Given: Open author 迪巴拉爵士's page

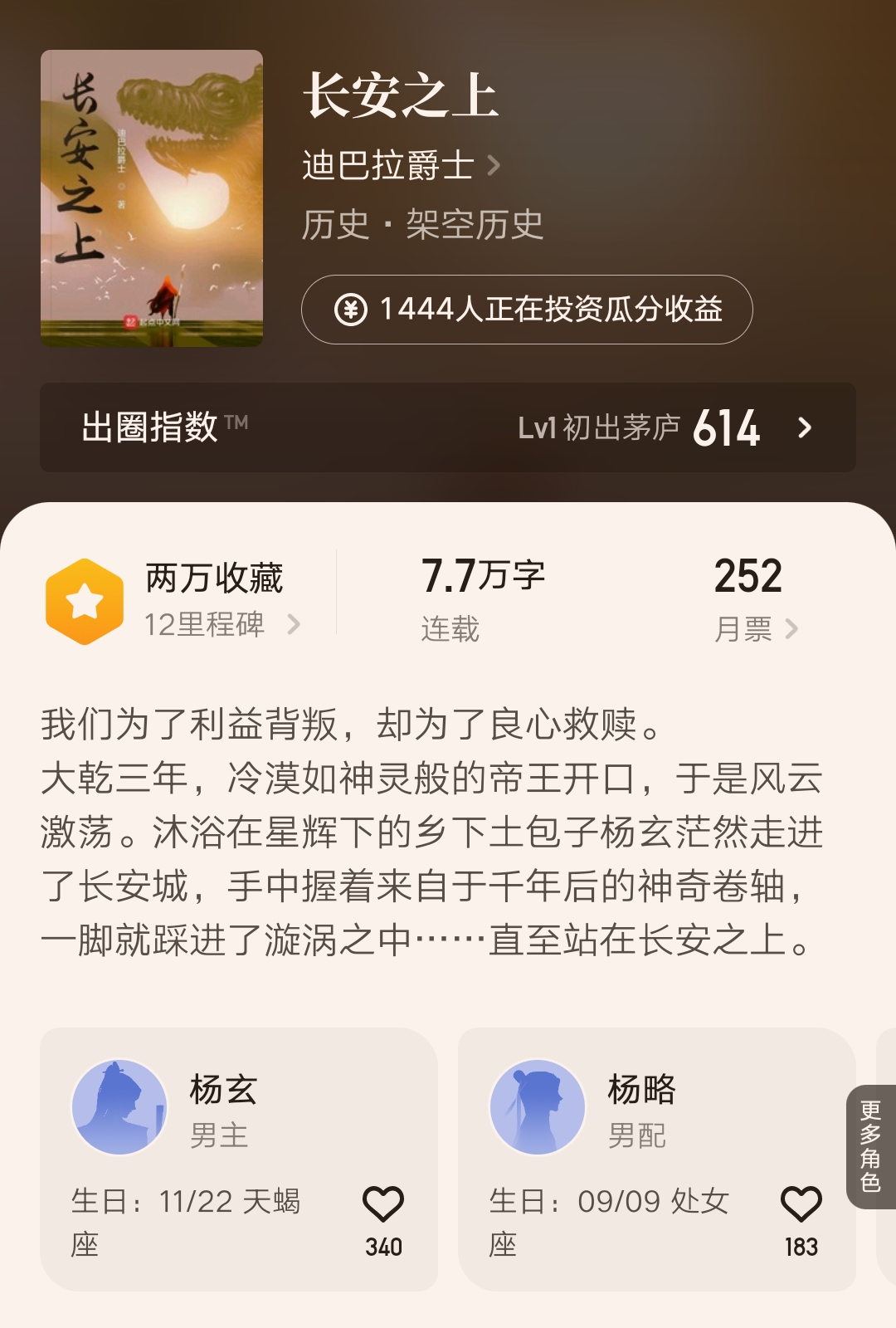Looking at the screenshot, I should click(x=401, y=165).
